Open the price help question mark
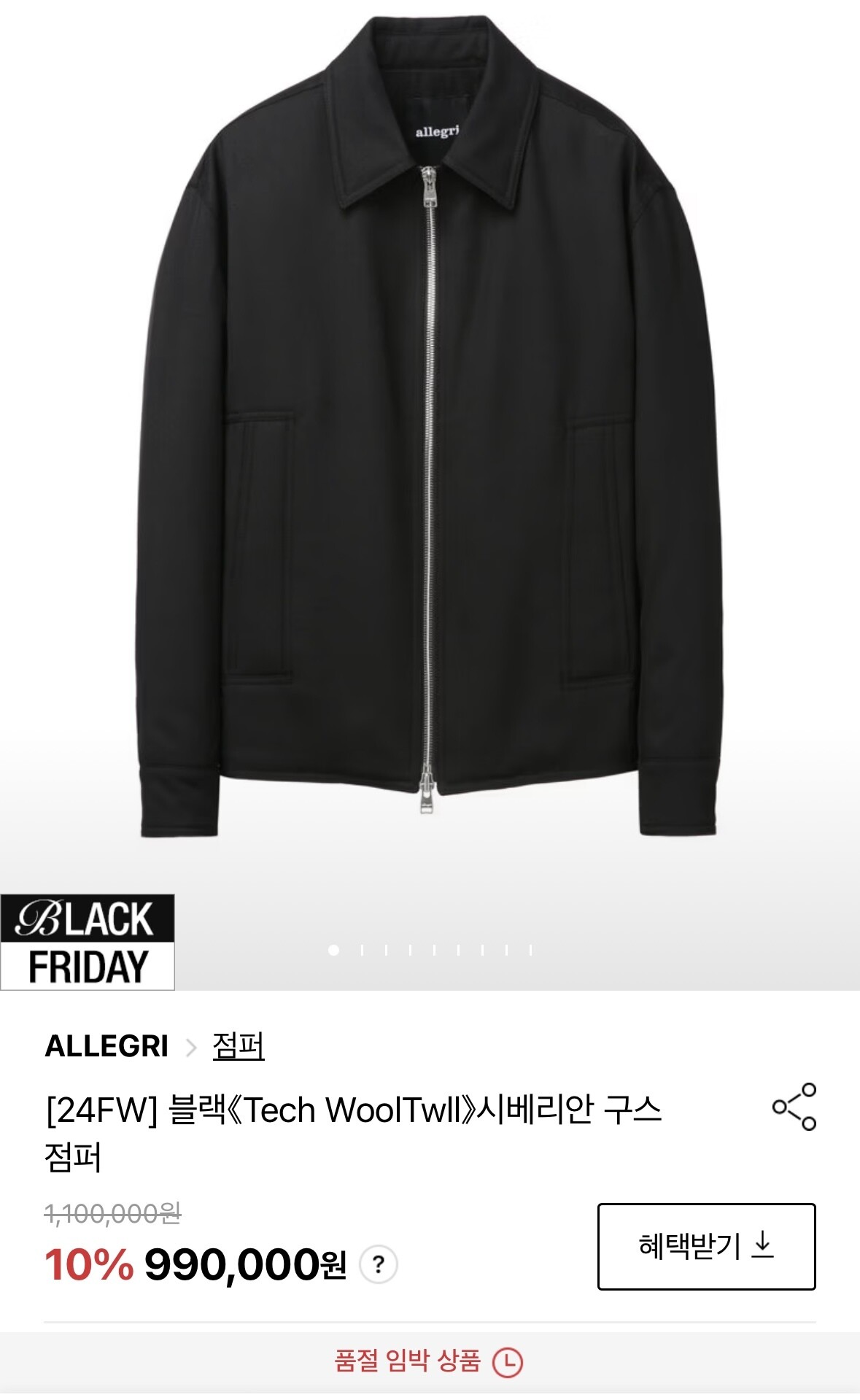Viewport: 860px width, 1400px height. pos(378,1264)
